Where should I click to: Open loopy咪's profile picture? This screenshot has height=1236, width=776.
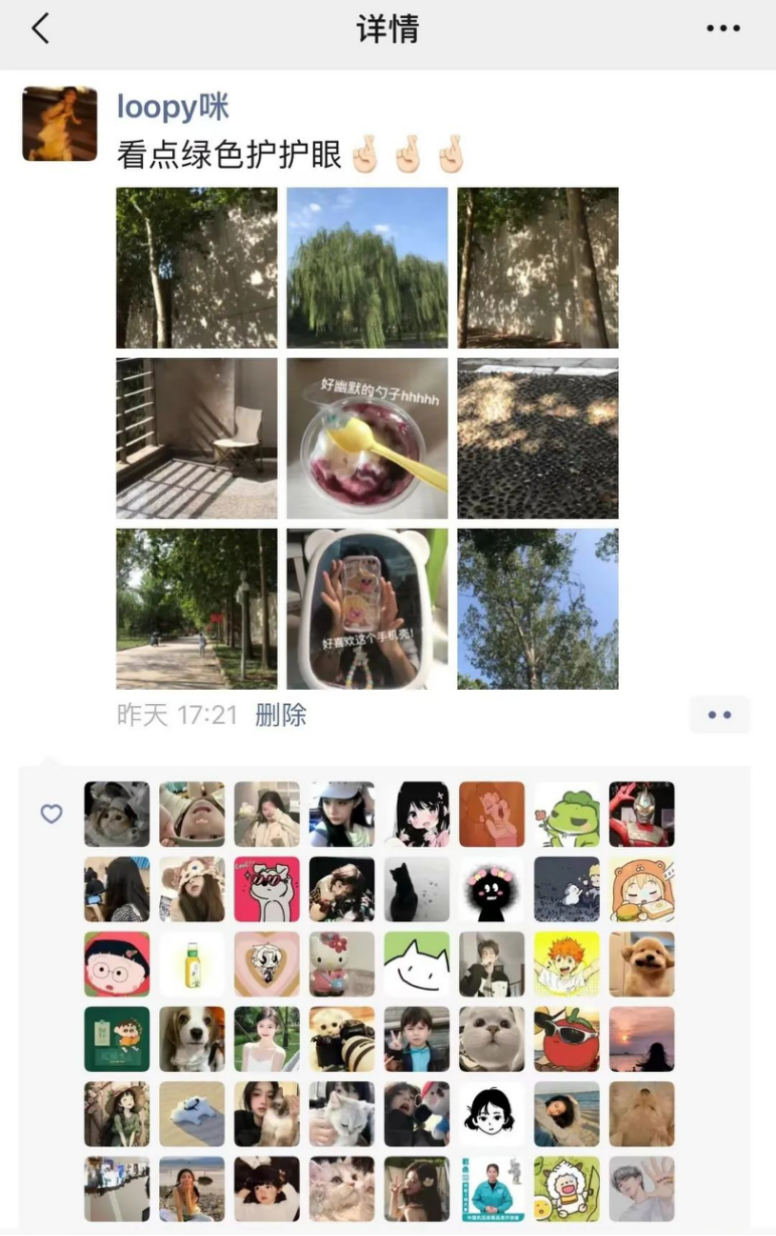[x=60, y=124]
